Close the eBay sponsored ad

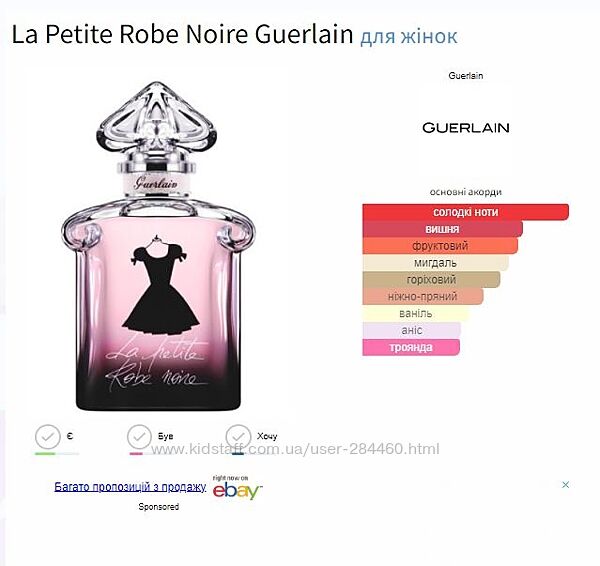click(565, 485)
